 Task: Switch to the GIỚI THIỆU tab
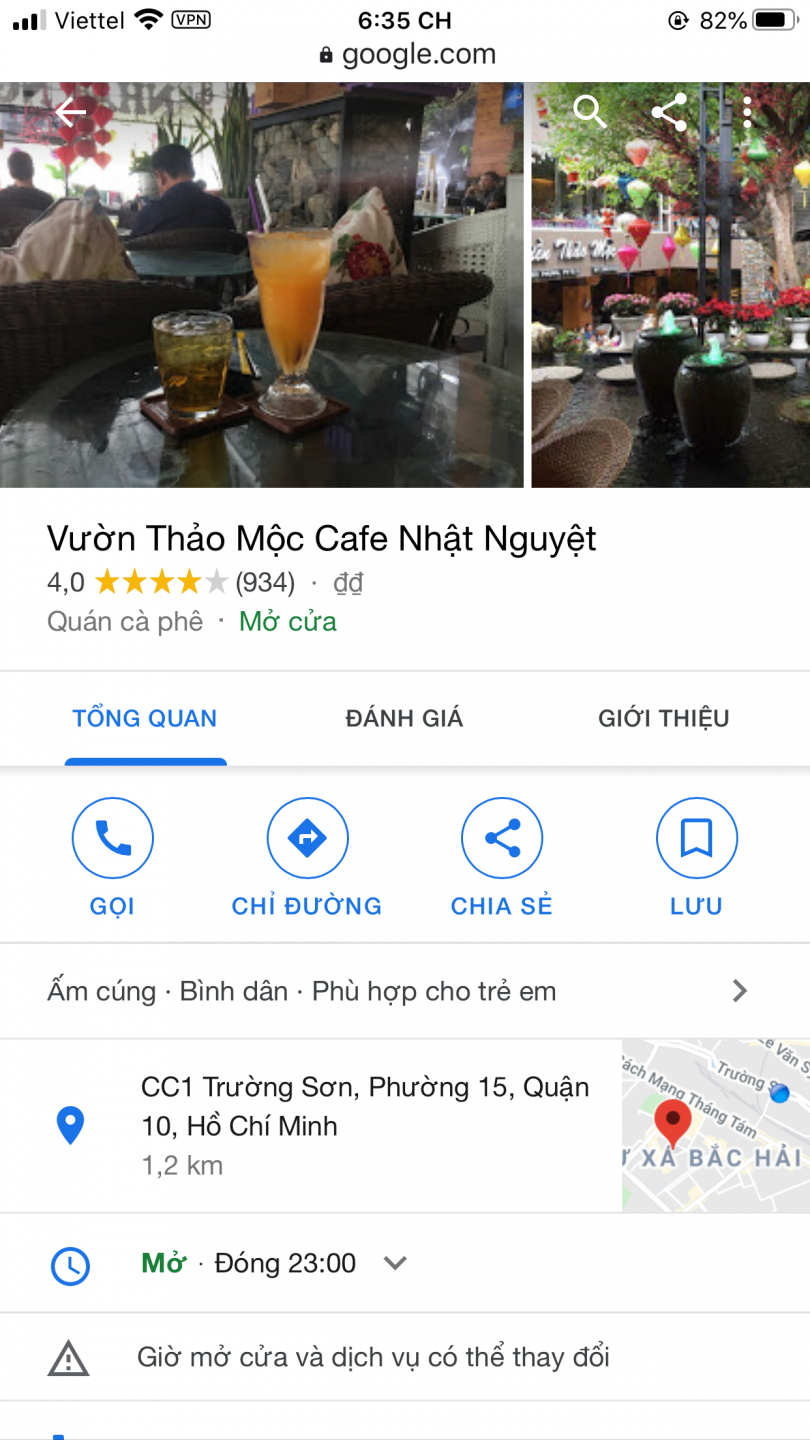[663, 718]
